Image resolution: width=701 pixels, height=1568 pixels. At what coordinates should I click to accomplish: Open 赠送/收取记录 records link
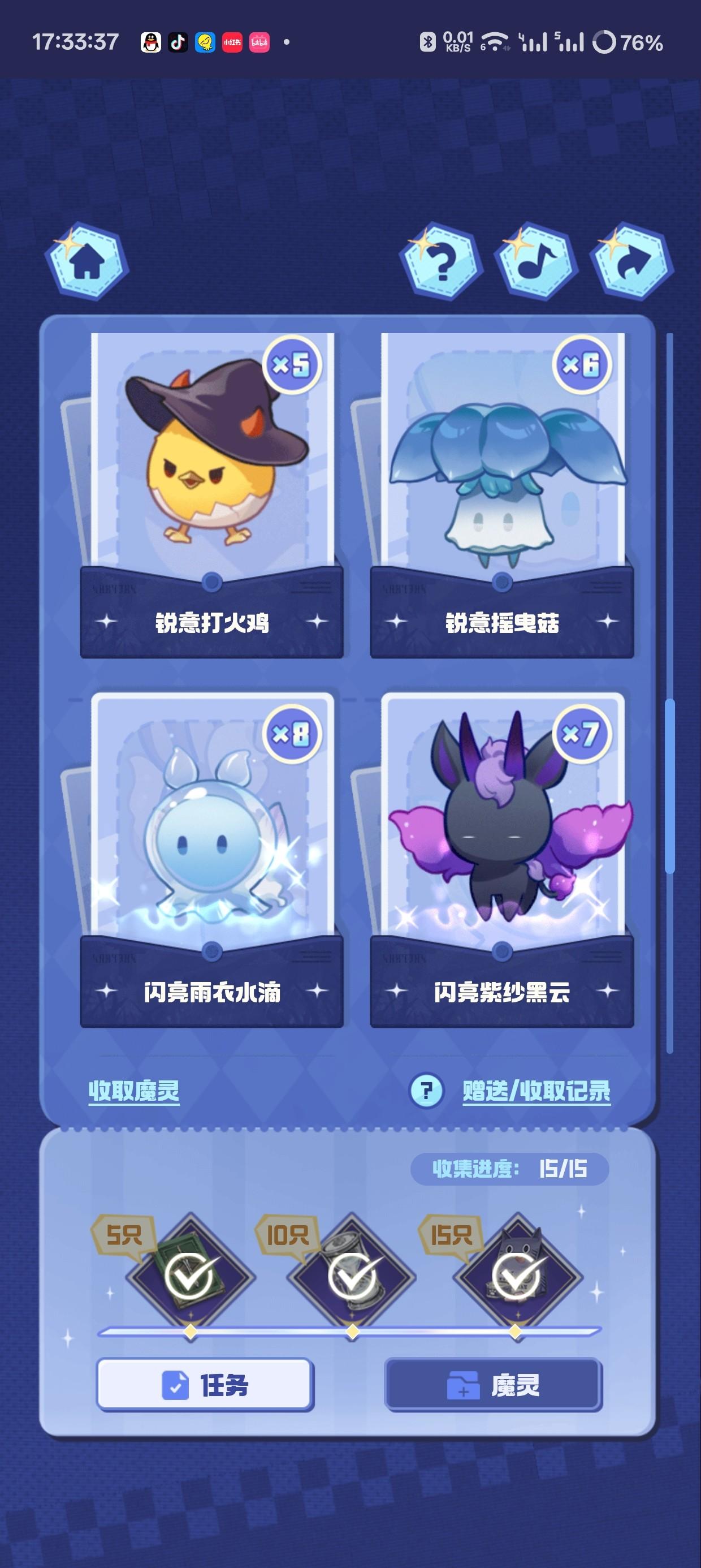[536, 1091]
